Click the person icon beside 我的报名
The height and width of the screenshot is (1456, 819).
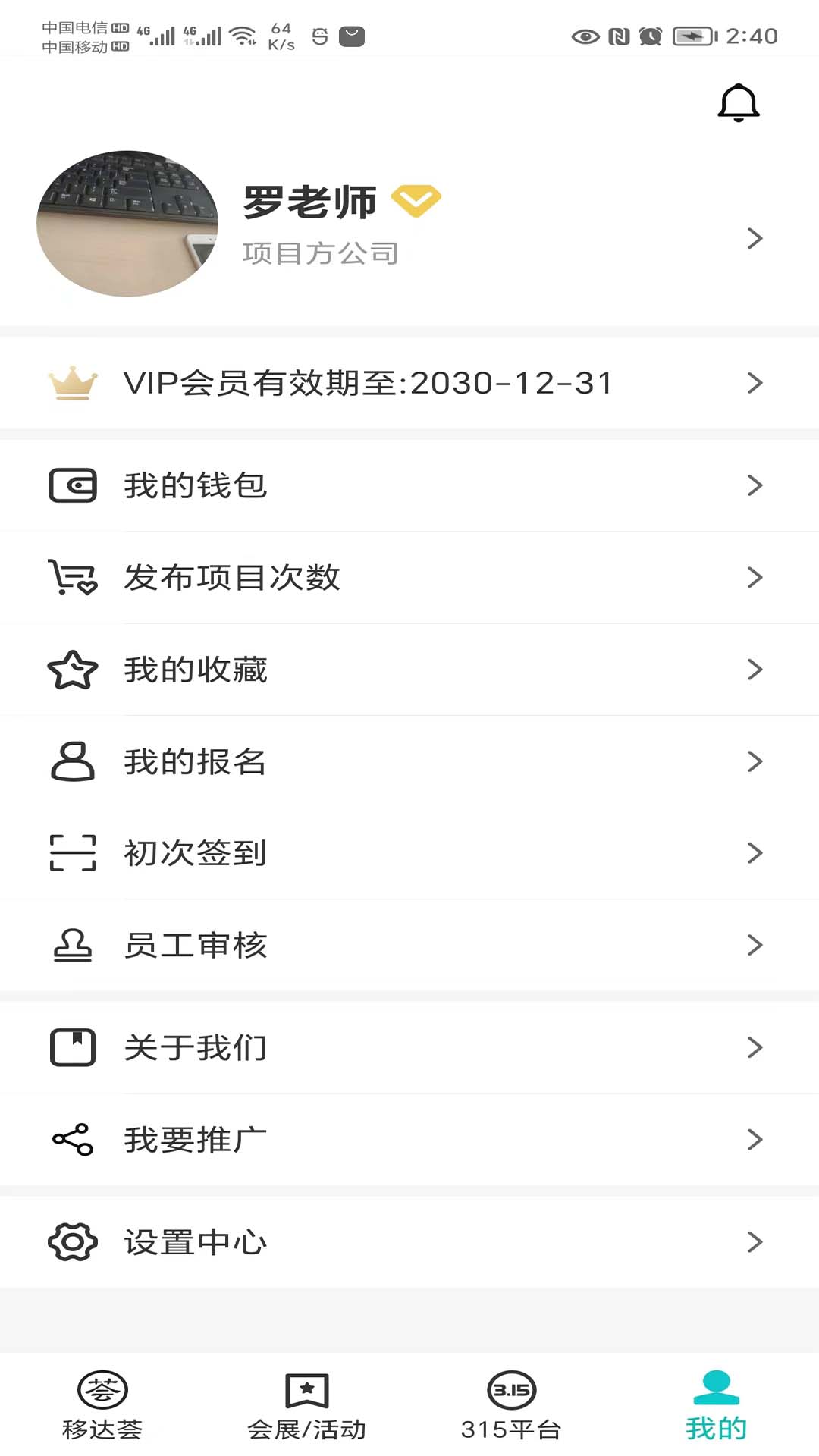pyautogui.click(x=72, y=761)
